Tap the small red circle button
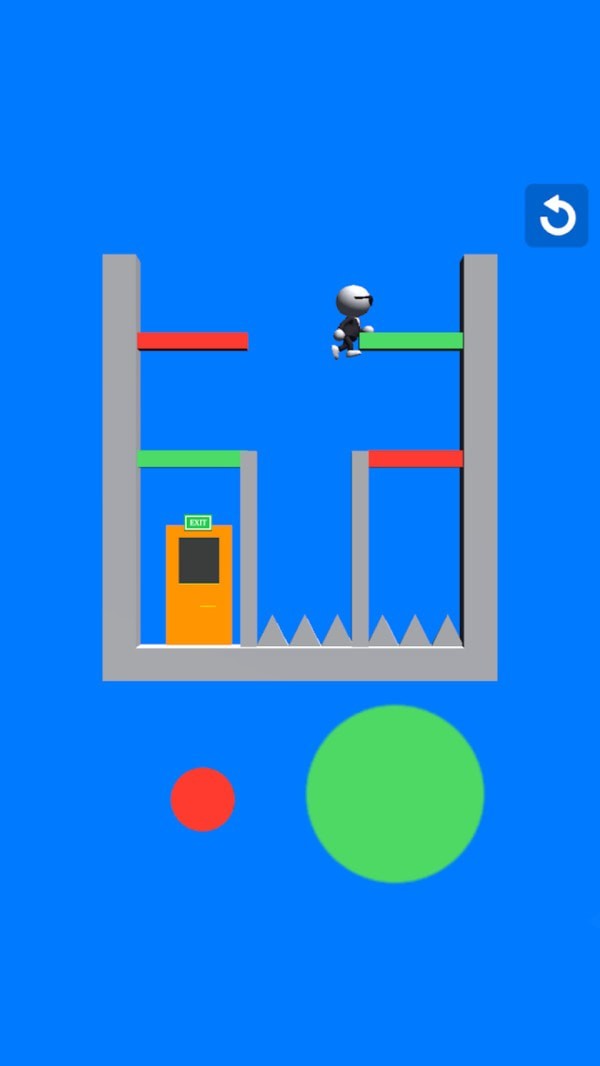 [203, 799]
